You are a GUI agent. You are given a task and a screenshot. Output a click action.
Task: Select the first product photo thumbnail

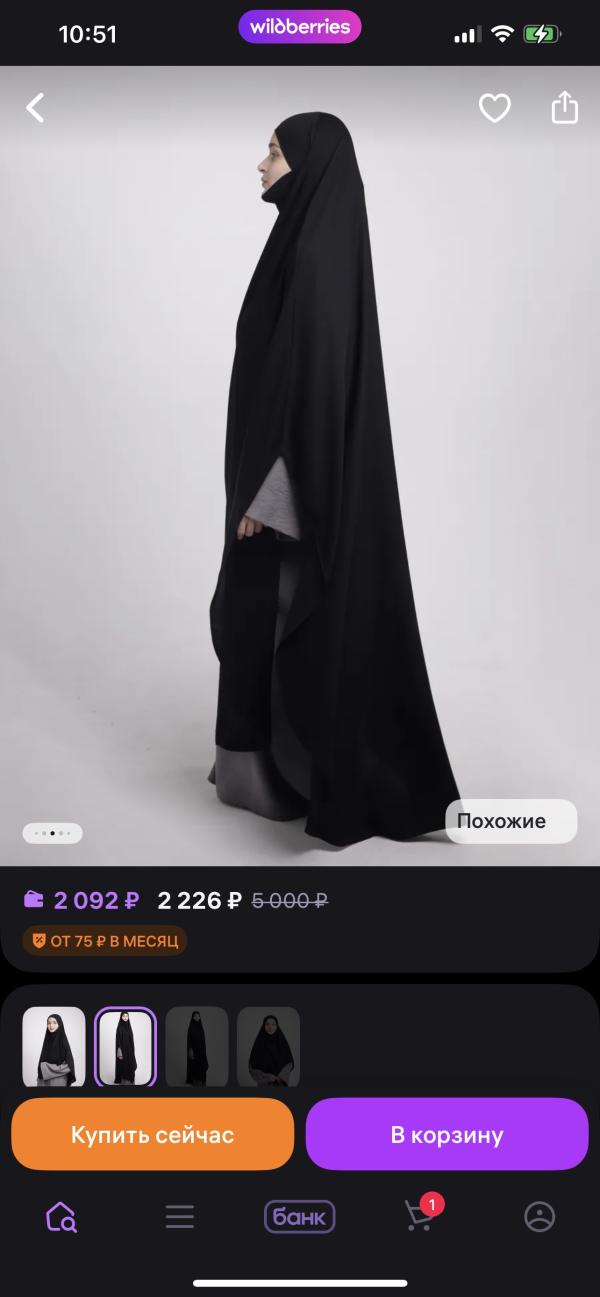(54, 1046)
